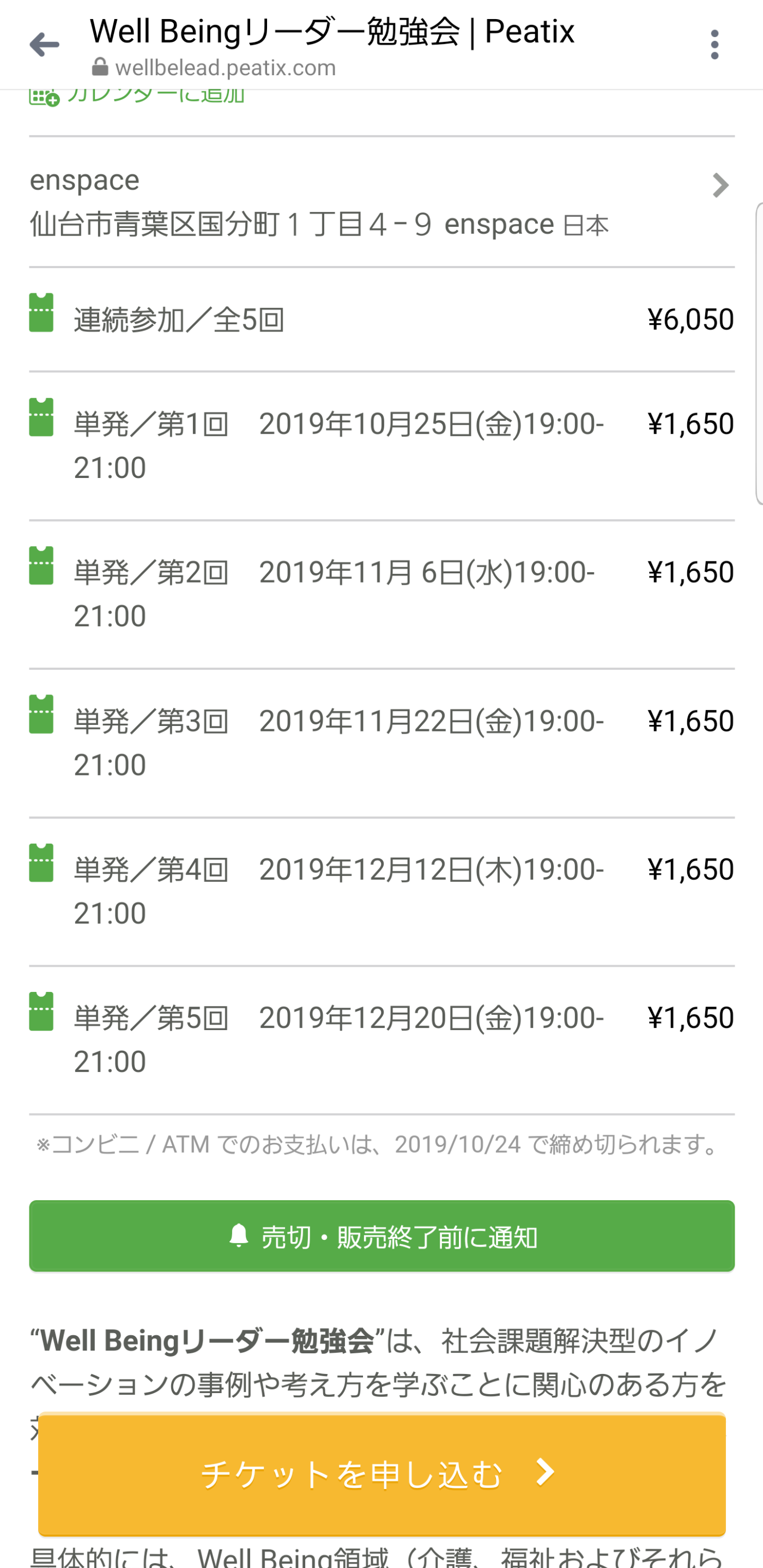Open the enspace venue location details

(x=381, y=202)
